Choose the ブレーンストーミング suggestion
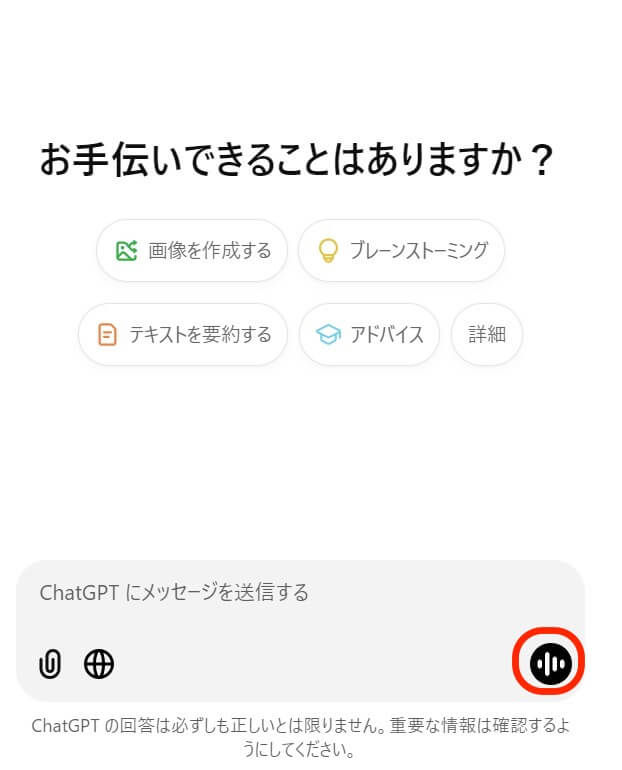 (x=401, y=251)
